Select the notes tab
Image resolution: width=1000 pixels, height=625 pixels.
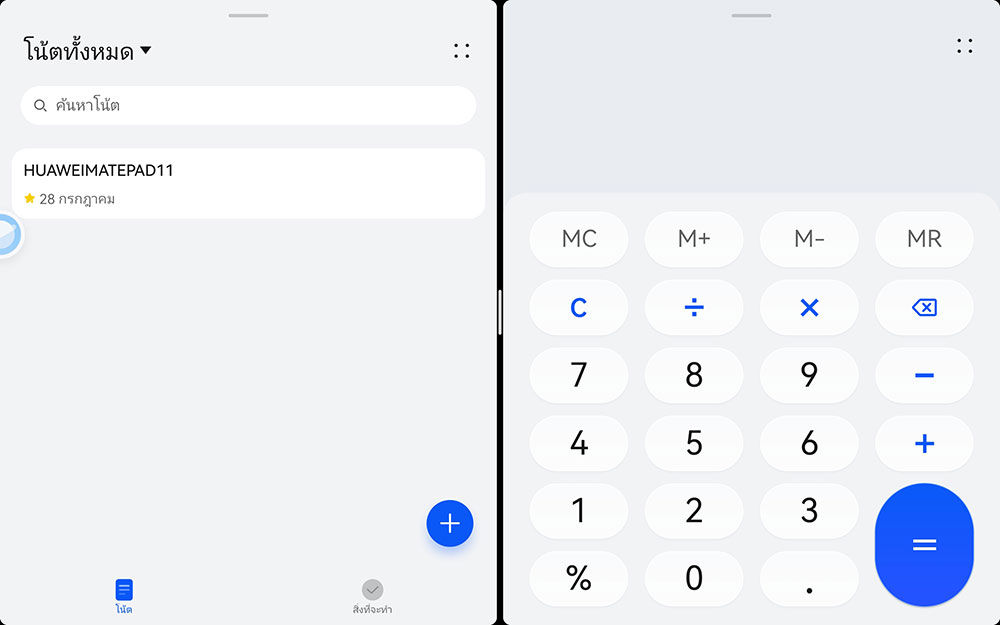coord(124,597)
